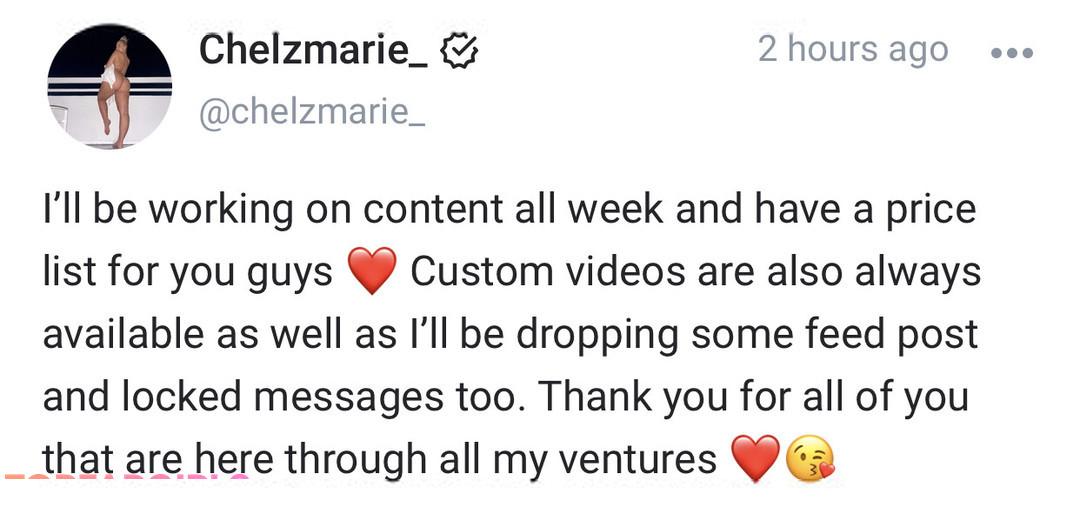Open the post's three-dot overflow menu

point(1012,53)
